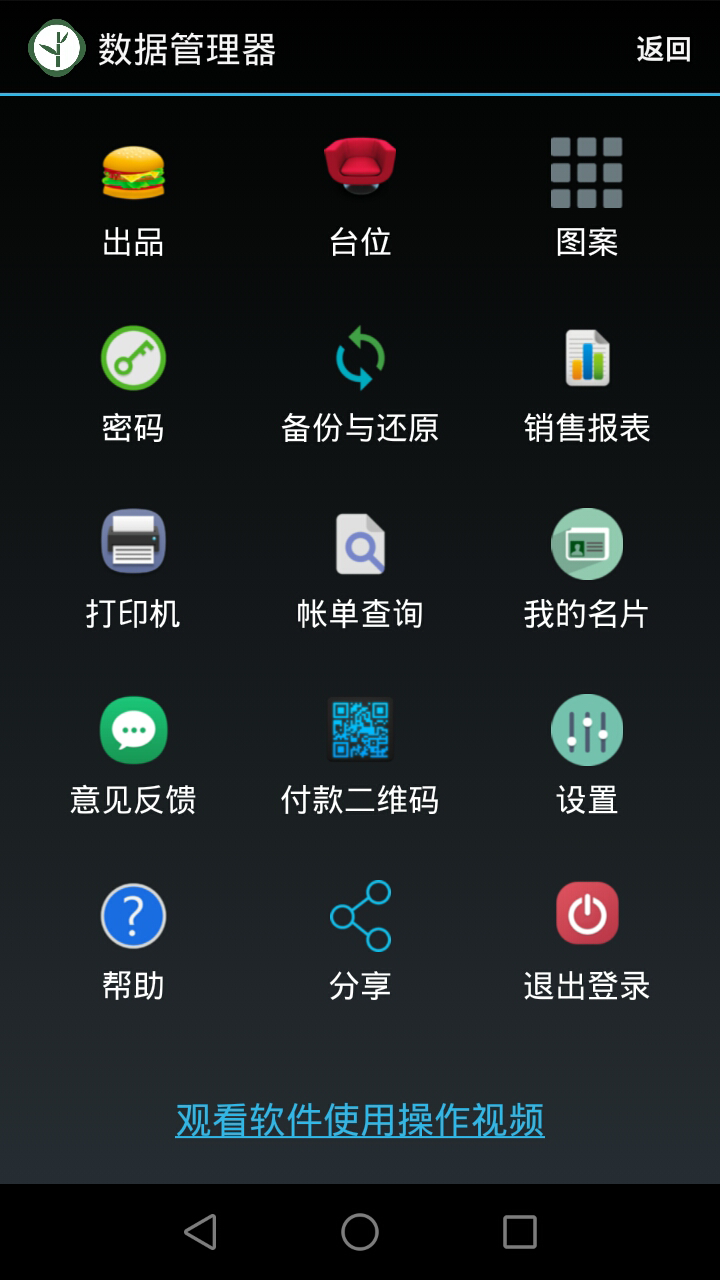Open the 观看软件使用操作视频 tutorial video link
Viewport: 720px width, 1280px height.
tap(360, 1122)
